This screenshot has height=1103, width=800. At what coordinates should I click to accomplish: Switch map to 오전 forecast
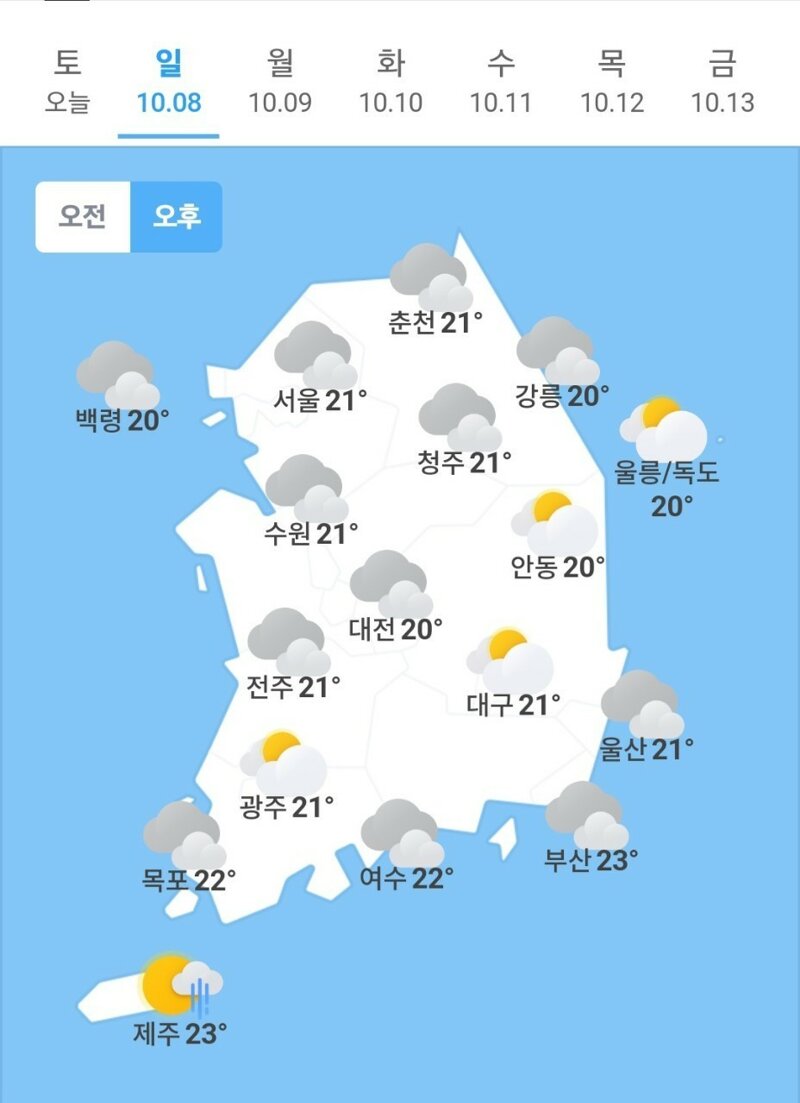pyautogui.click(x=83, y=216)
